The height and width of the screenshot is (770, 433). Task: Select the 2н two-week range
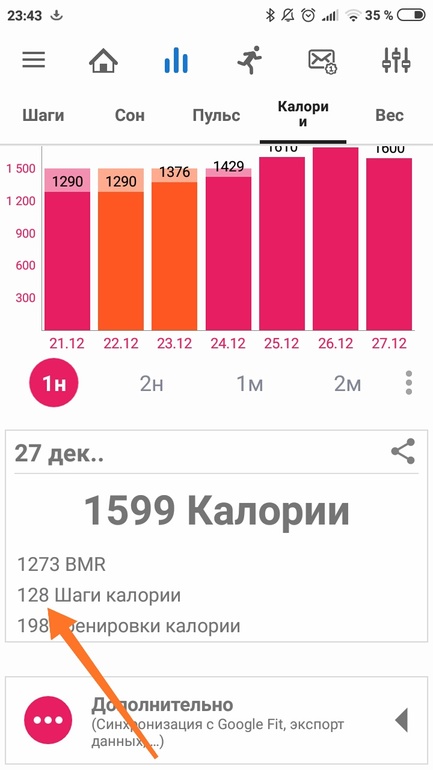[x=151, y=385]
